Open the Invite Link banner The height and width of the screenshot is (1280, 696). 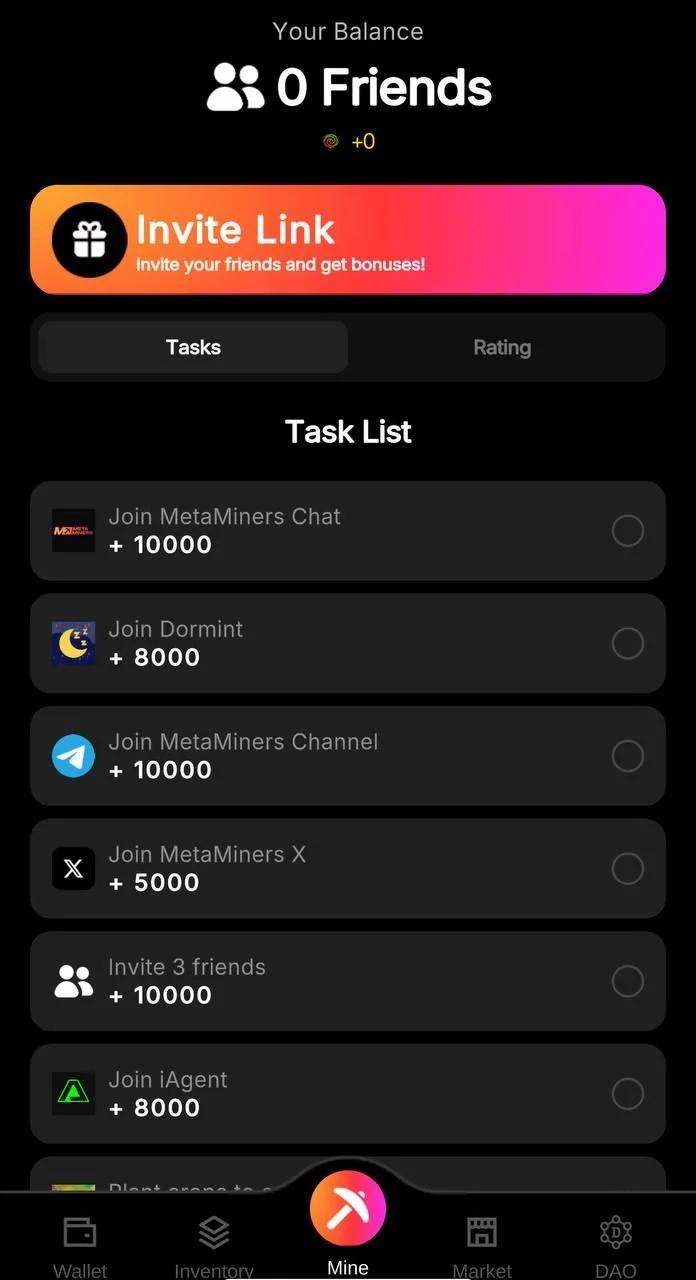click(x=348, y=240)
